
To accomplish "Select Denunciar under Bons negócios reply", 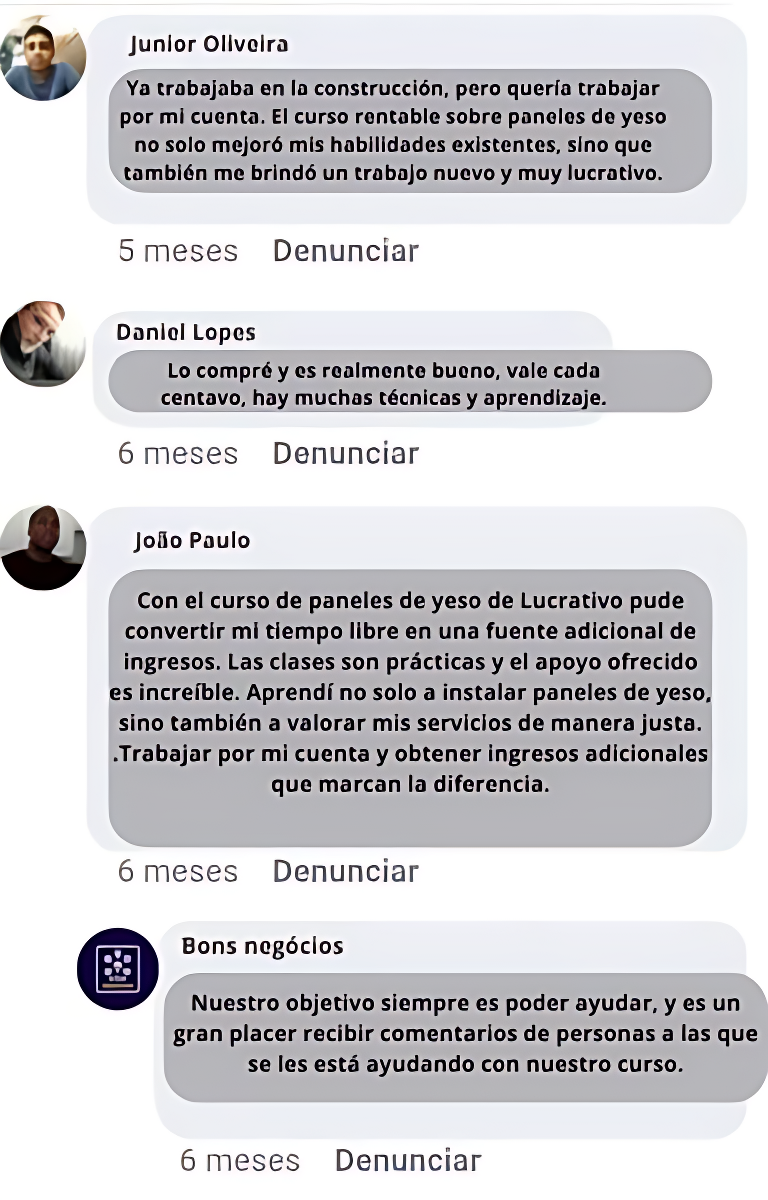I will pos(408,1160).
